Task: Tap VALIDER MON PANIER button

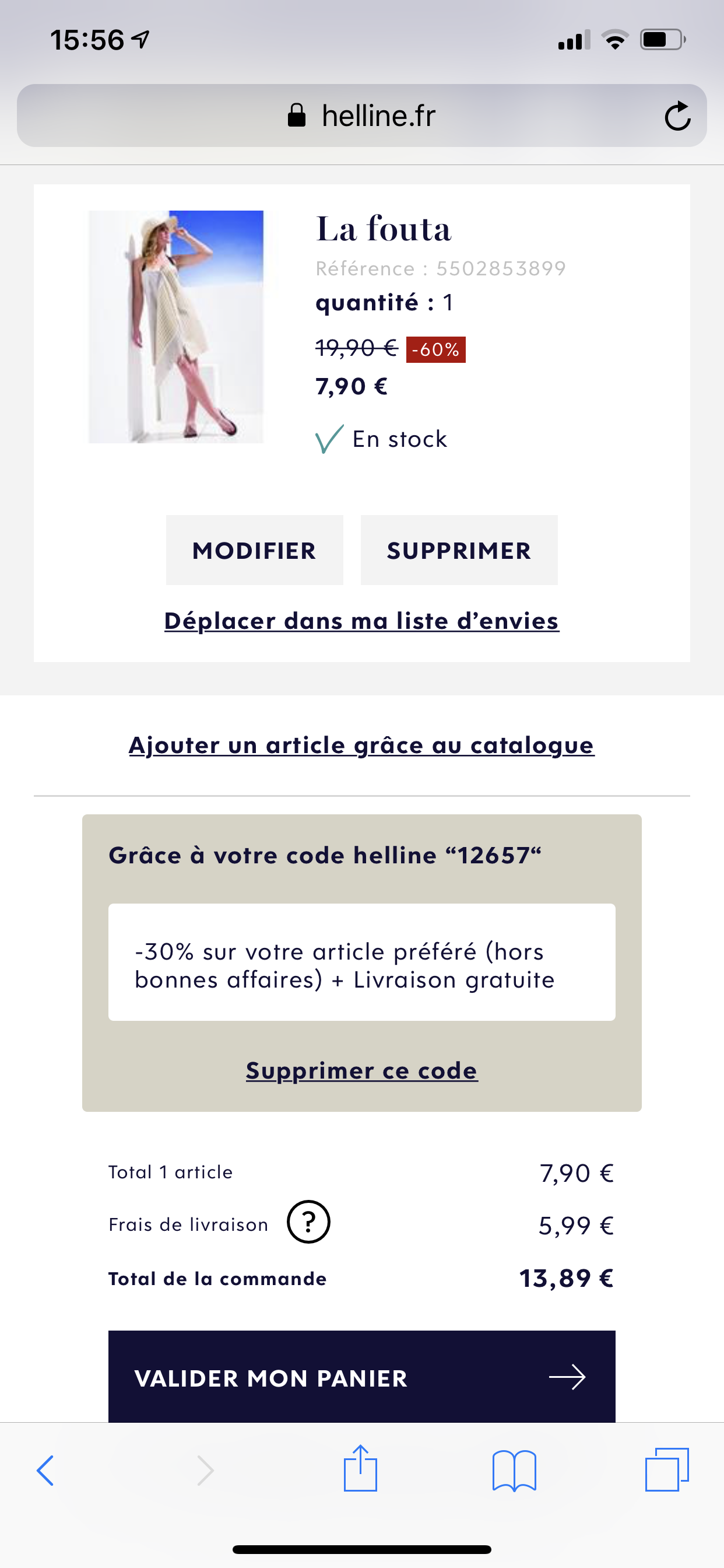Action: [361, 1377]
